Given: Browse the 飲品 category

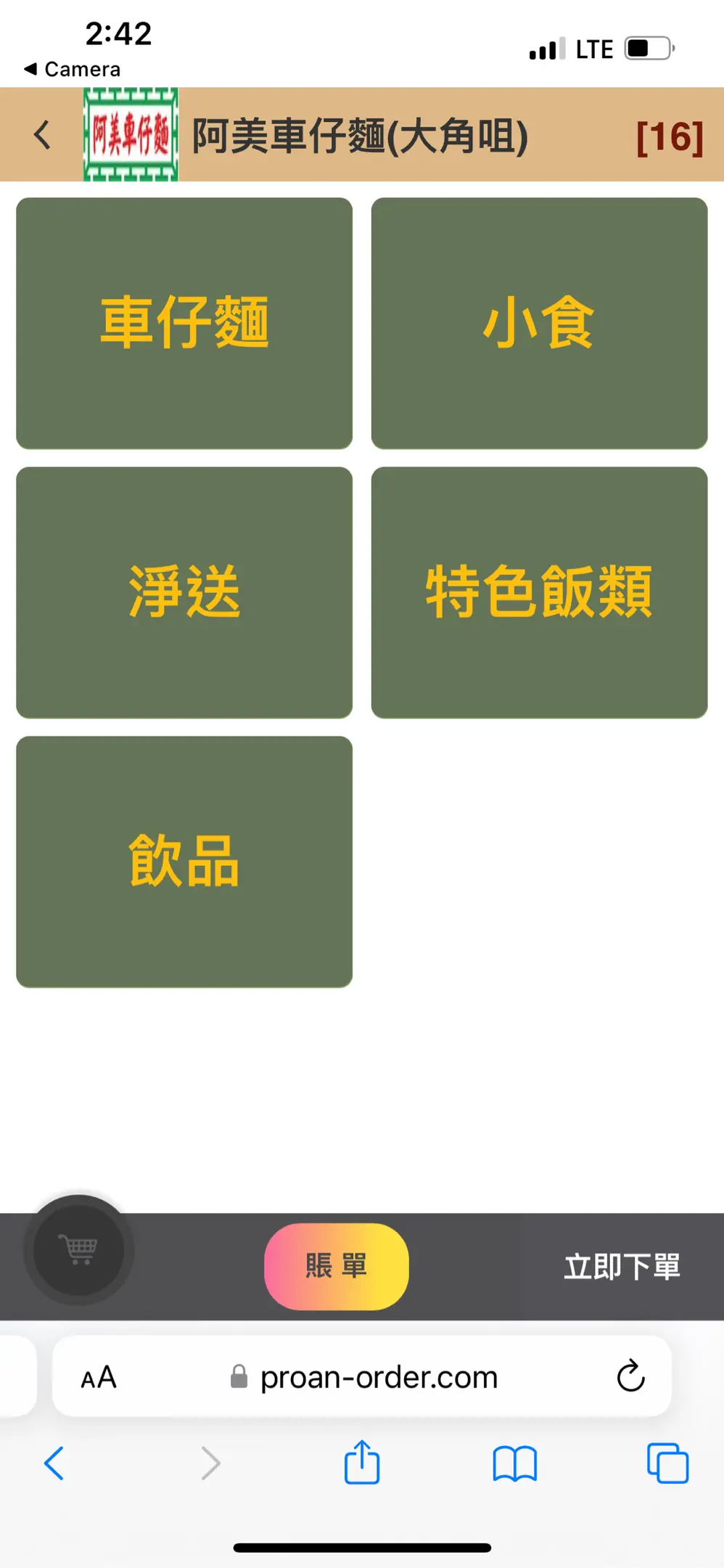Looking at the screenshot, I should click(184, 862).
